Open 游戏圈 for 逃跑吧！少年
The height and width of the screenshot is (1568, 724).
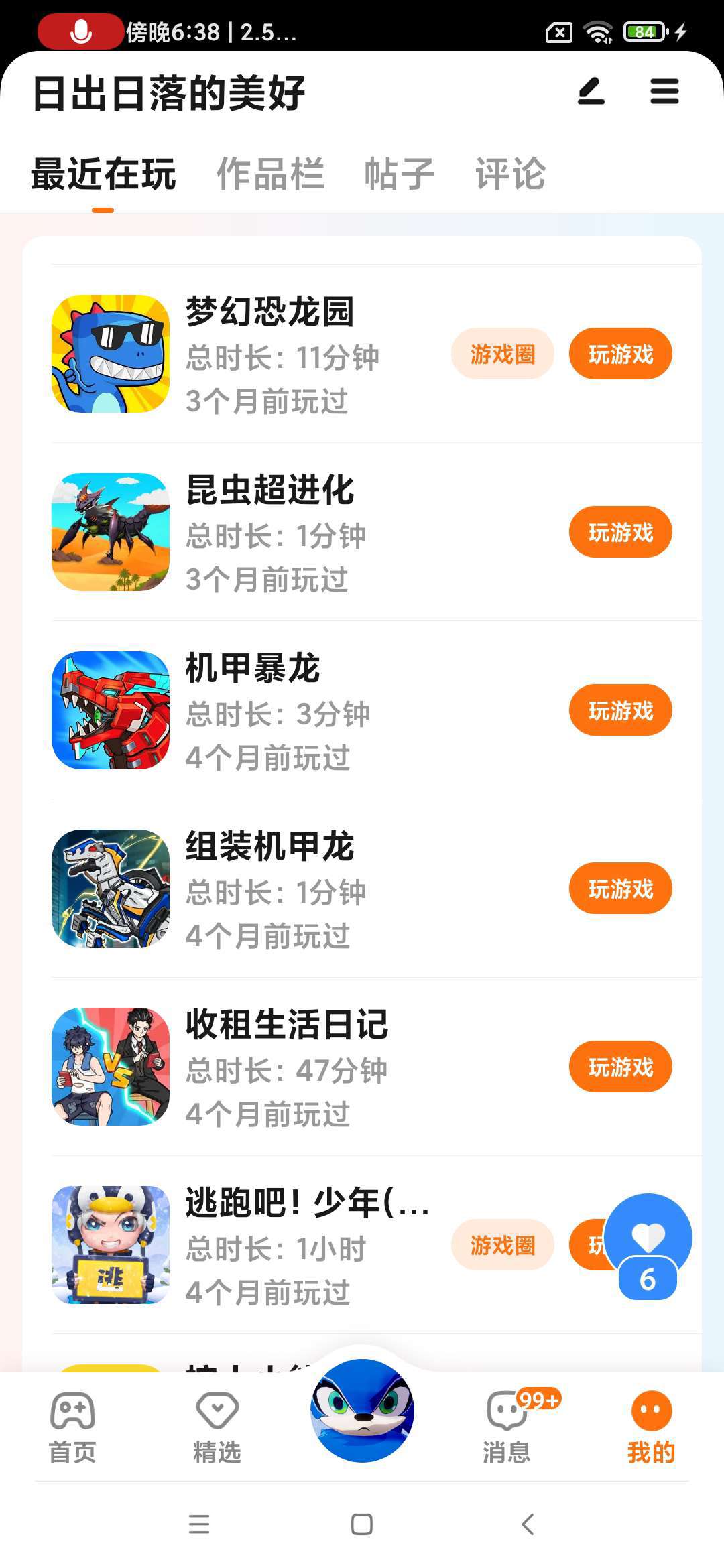[x=502, y=1245]
